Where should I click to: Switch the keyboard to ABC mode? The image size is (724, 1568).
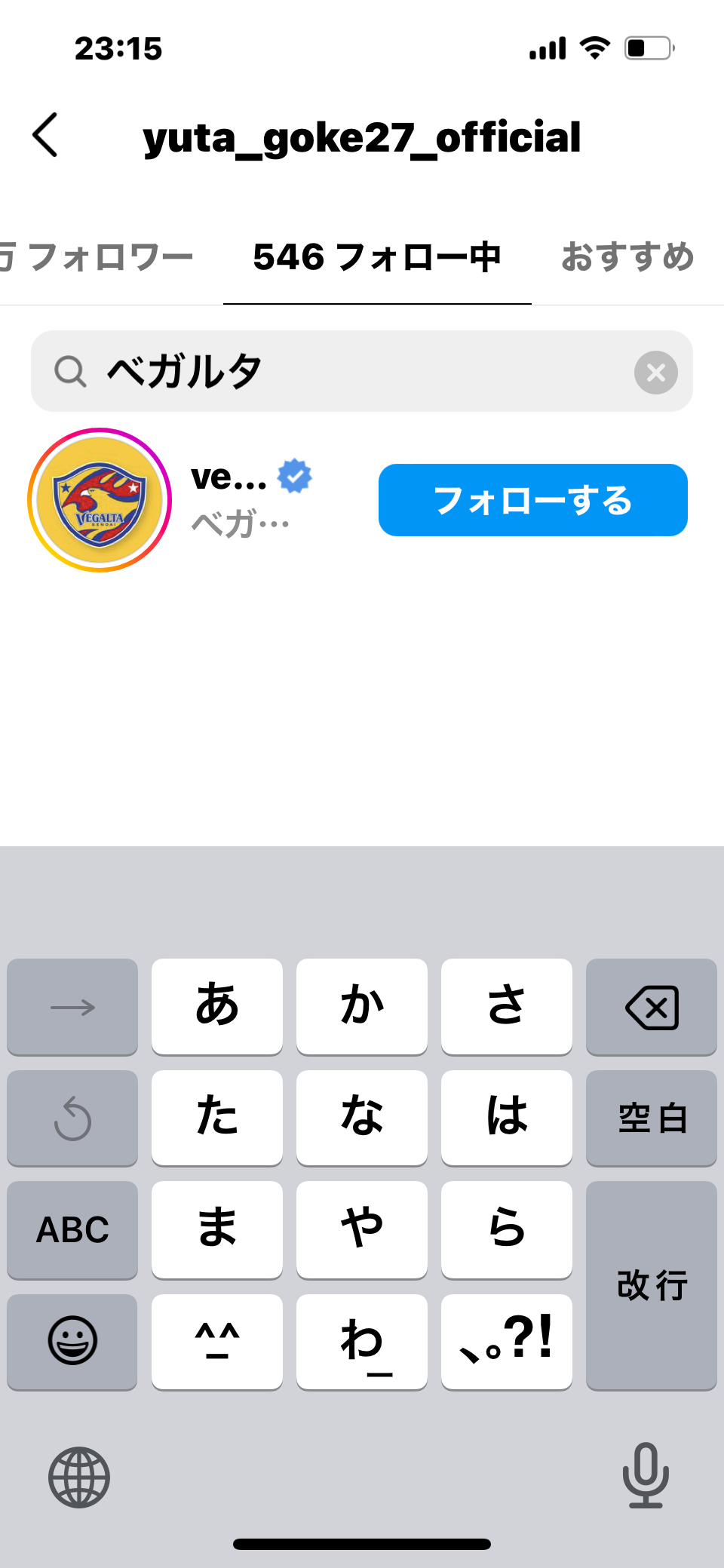point(72,1229)
